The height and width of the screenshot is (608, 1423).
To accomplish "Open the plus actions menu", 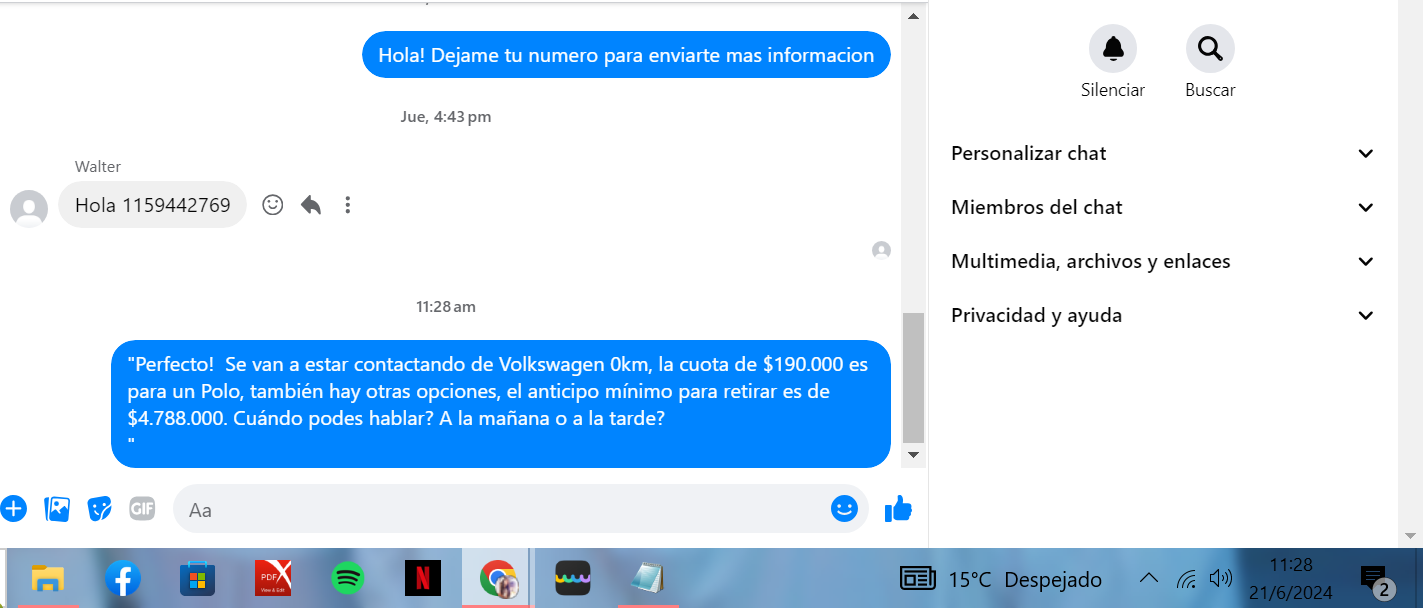I will coord(13,509).
